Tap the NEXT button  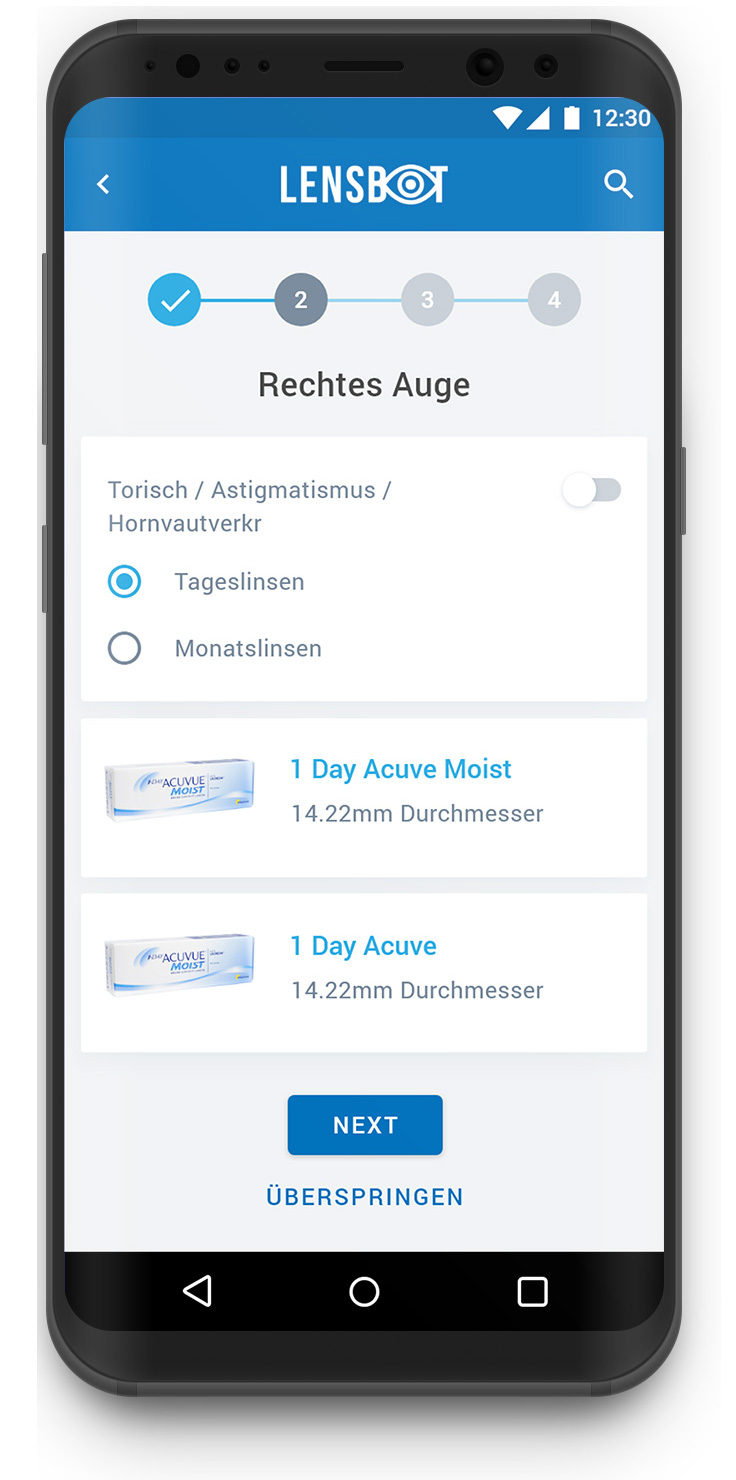tap(365, 1125)
